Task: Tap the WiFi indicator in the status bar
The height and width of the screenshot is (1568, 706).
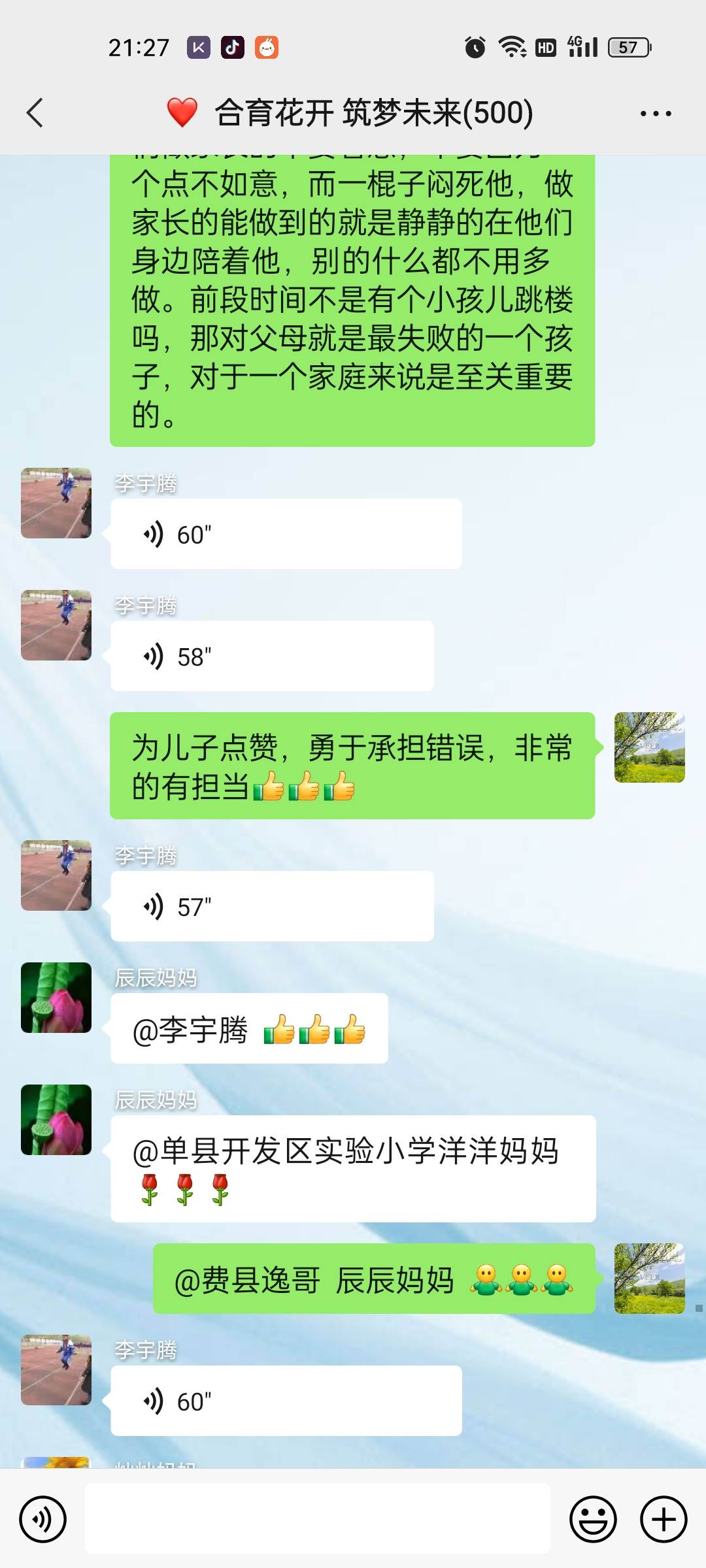Action: click(511, 46)
